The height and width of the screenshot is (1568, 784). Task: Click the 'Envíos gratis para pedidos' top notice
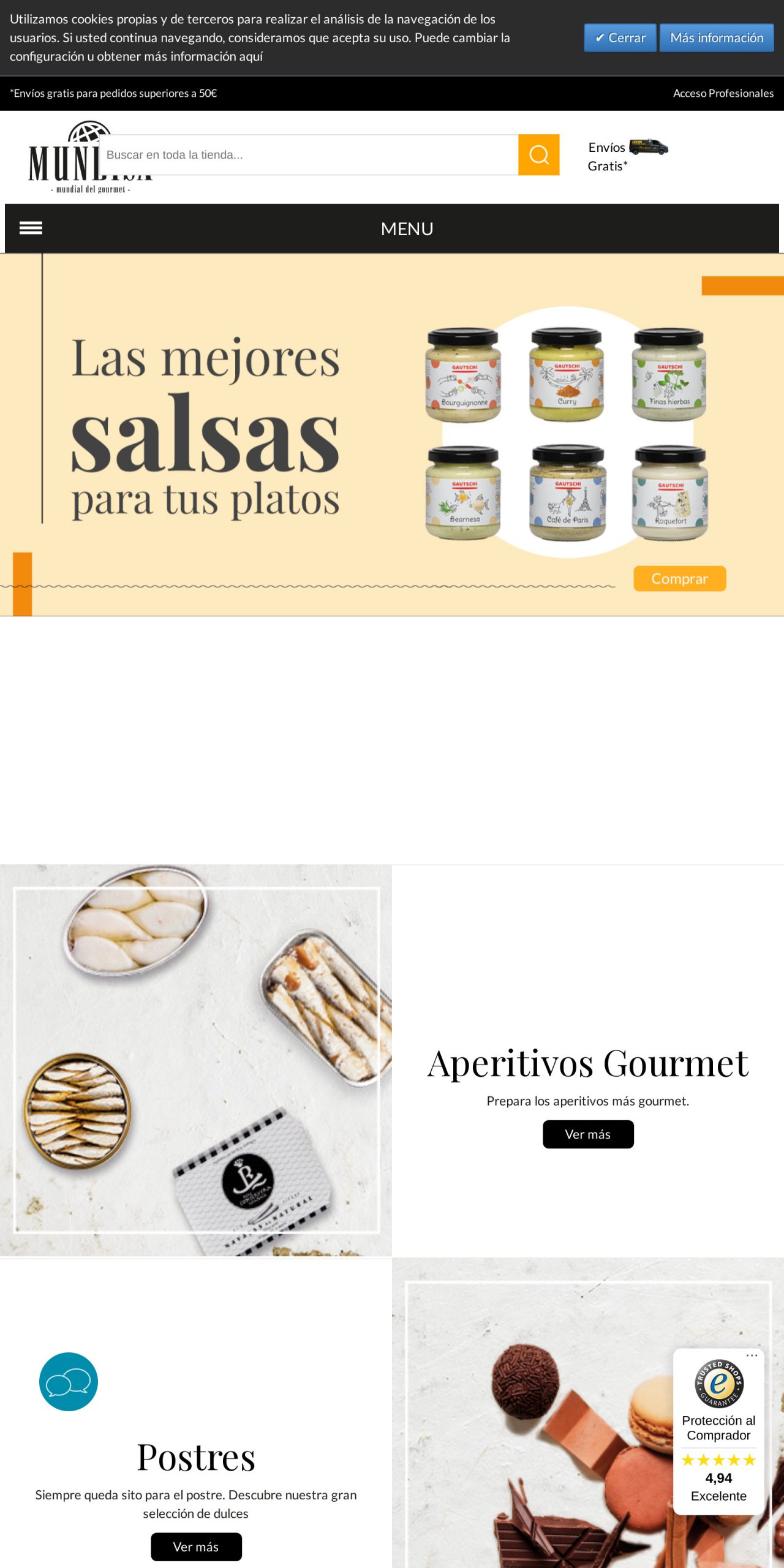(x=114, y=93)
